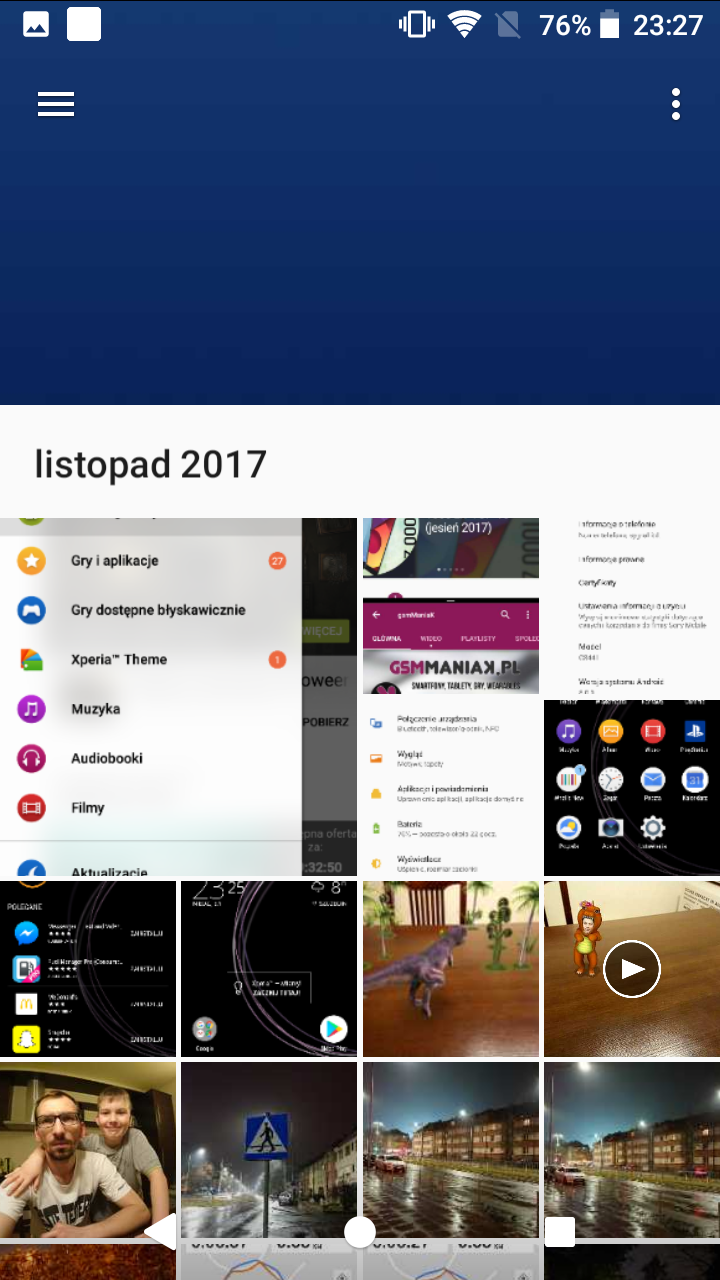Open the large Gry i aplikacje screenshot
Image resolution: width=720 pixels, height=1280 pixels.
[178, 697]
